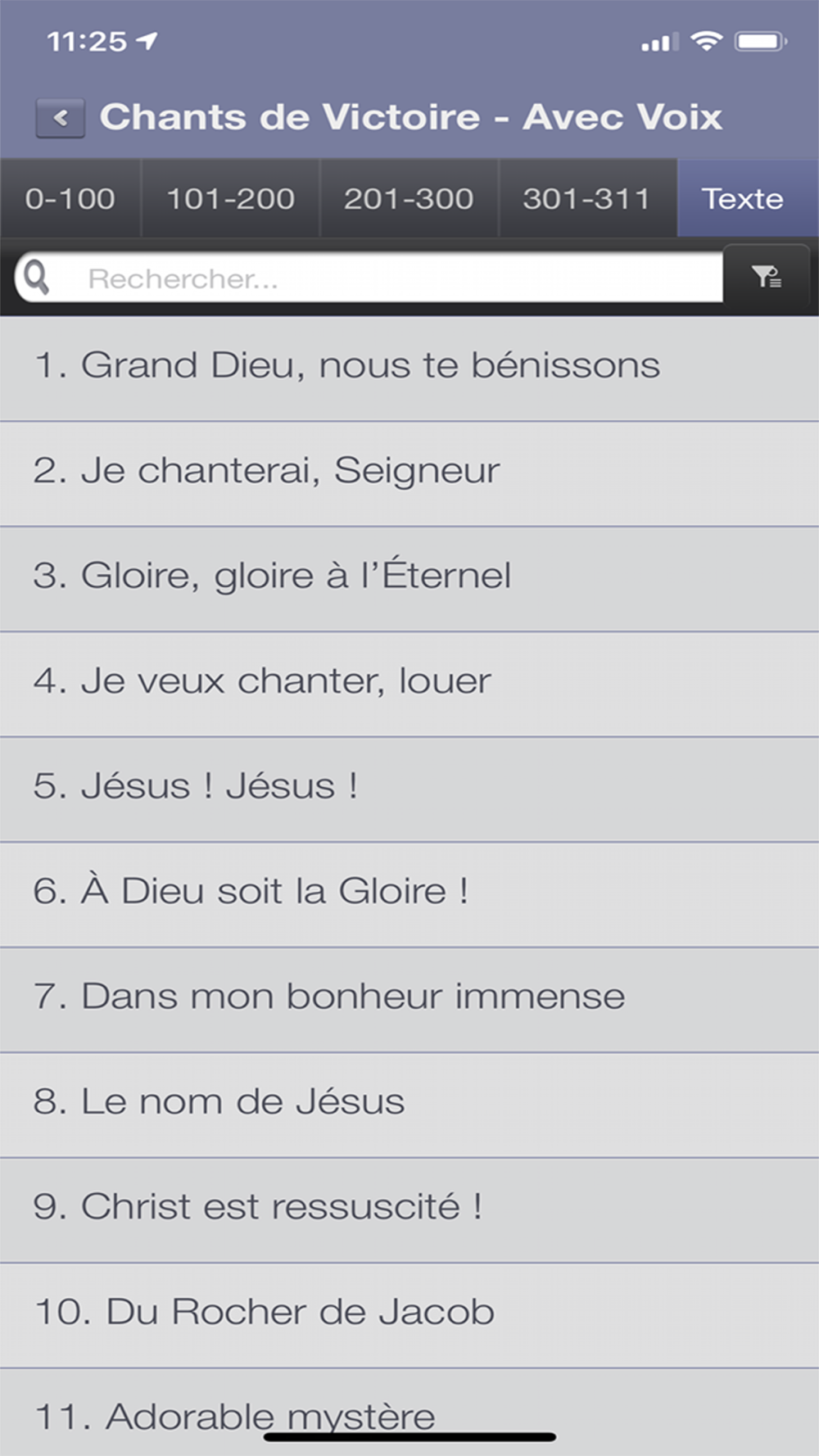The image size is (819, 1456).
Task: Show songs 301-311
Action: point(587,199)
